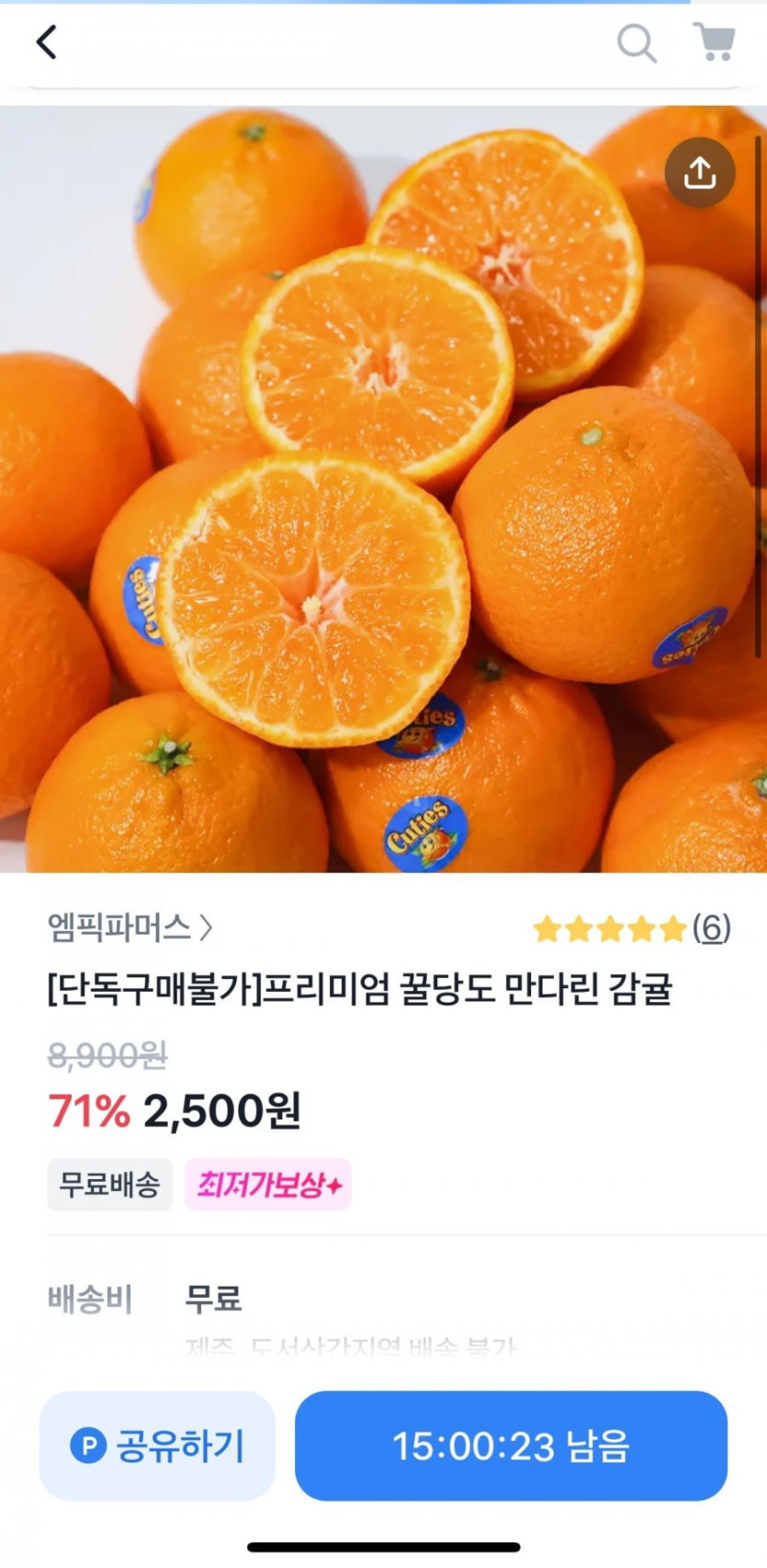The height and width of the screenshot is (1568, 767).
Task: Tap the share icon on the product photo
Action: coord(700,172)
